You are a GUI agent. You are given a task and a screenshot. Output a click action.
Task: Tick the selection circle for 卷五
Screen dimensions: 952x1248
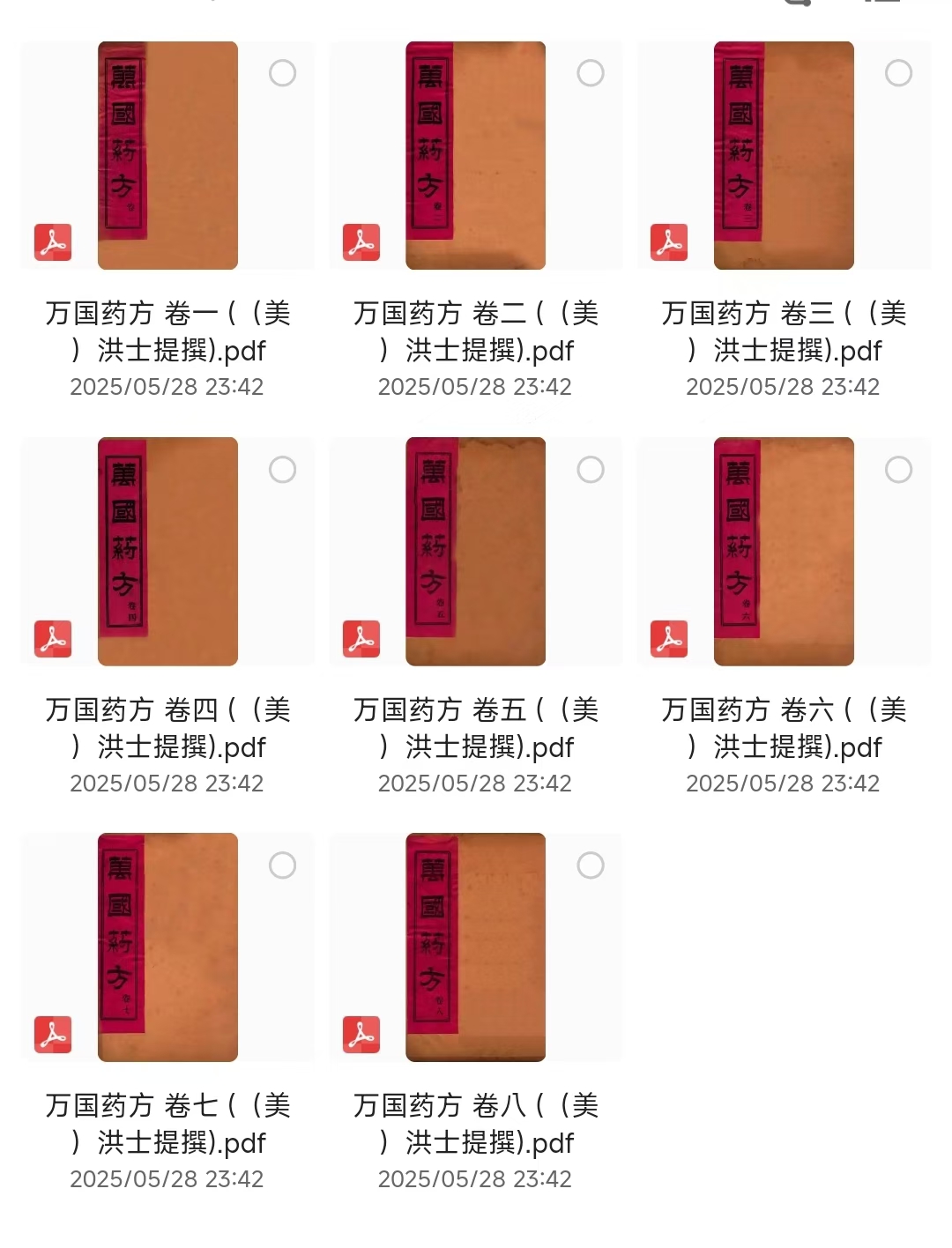[x=591, y=470]
